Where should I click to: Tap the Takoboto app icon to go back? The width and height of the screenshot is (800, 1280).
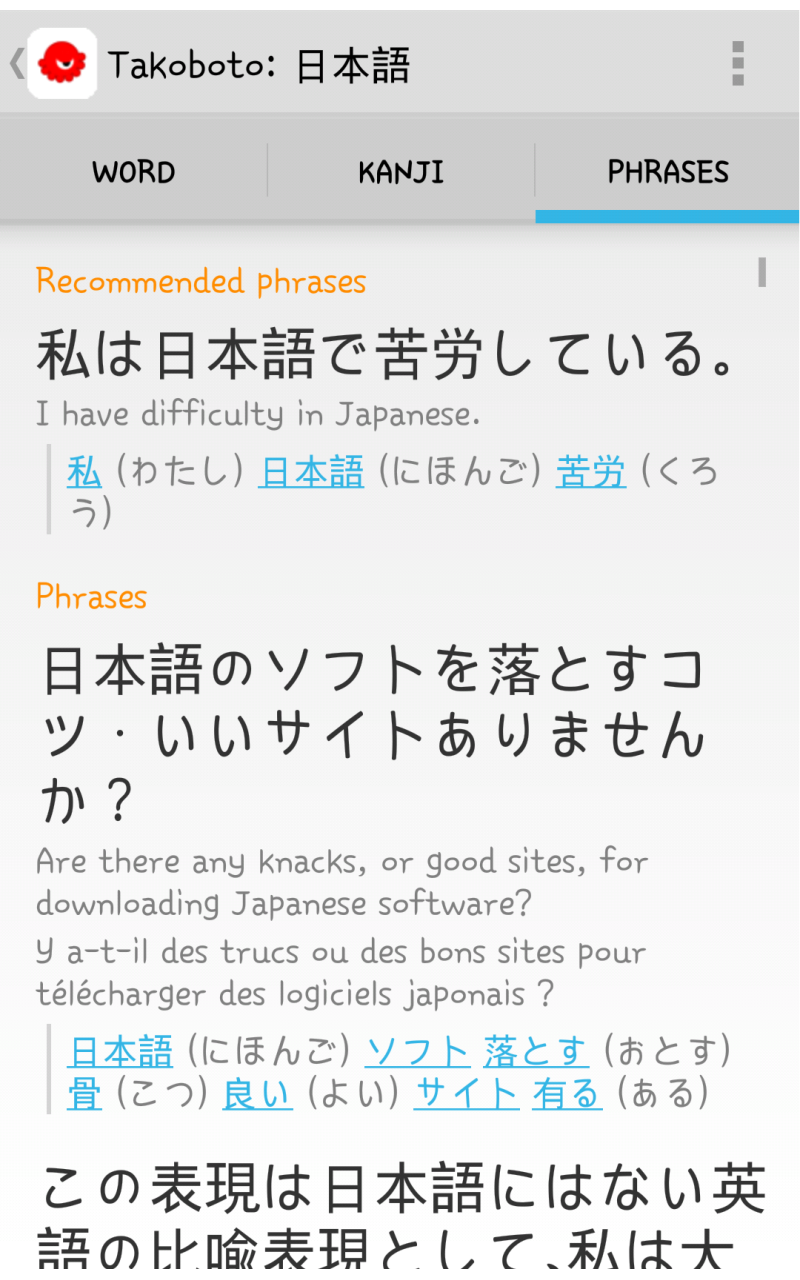(x=61, y=64)
